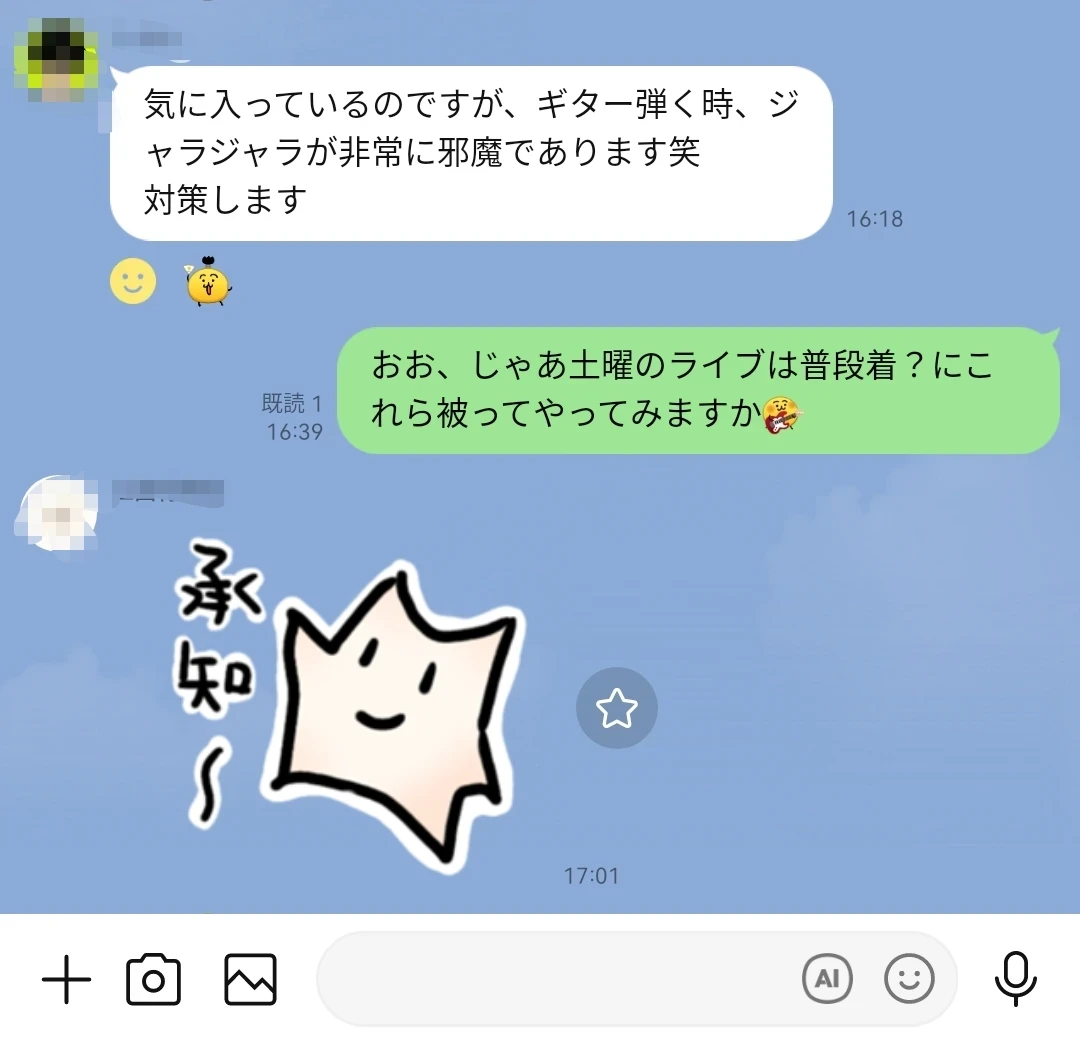Tap the smiley reaction under the 16:18 message
Screen dimensions: 1080x1040
133,281
